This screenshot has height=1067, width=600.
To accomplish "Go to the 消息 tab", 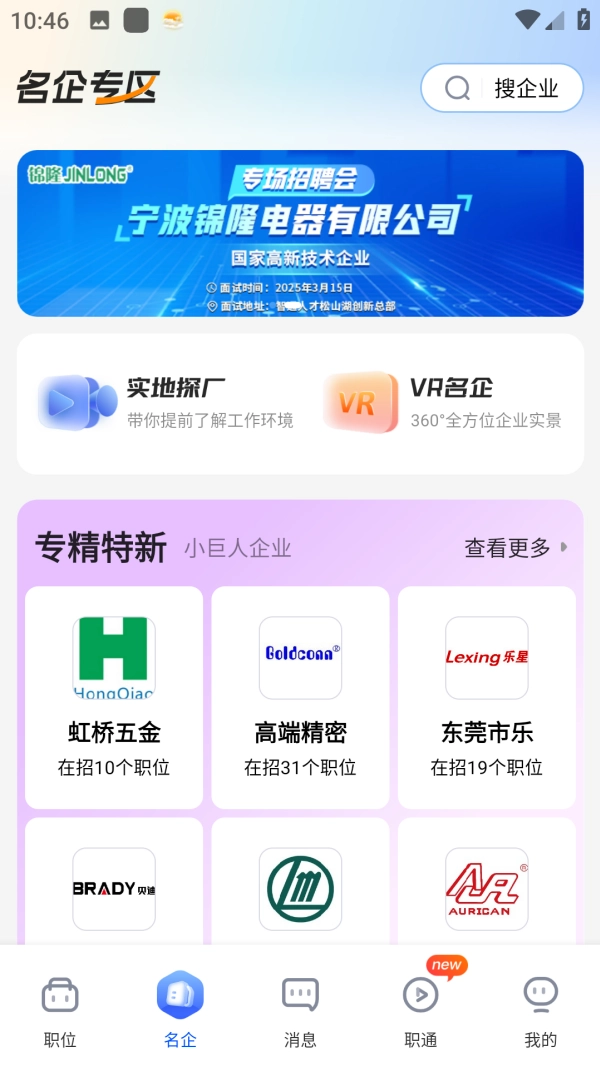I will point(300,1012).
